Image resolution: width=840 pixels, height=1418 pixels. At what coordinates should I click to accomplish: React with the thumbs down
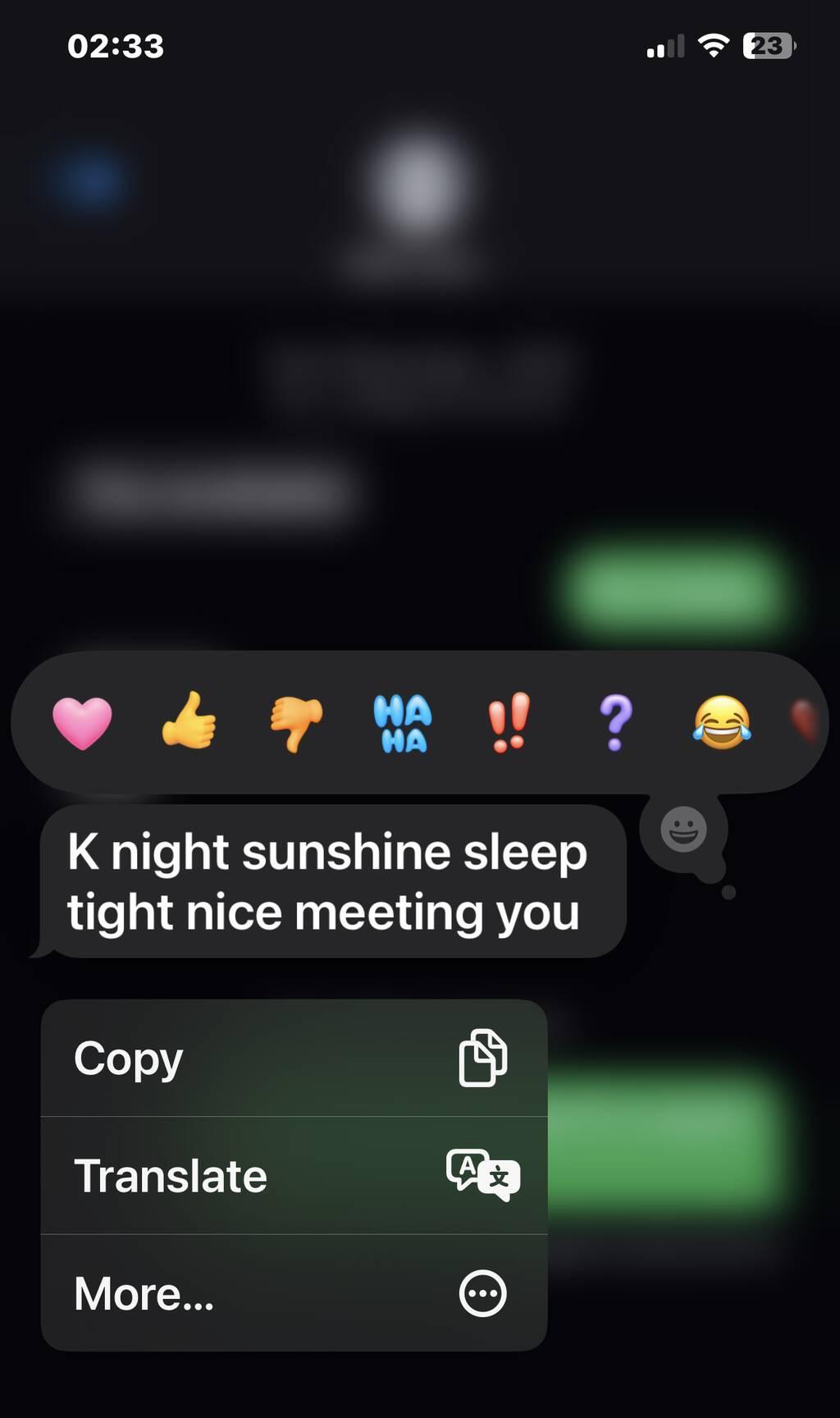click(296, 722)
